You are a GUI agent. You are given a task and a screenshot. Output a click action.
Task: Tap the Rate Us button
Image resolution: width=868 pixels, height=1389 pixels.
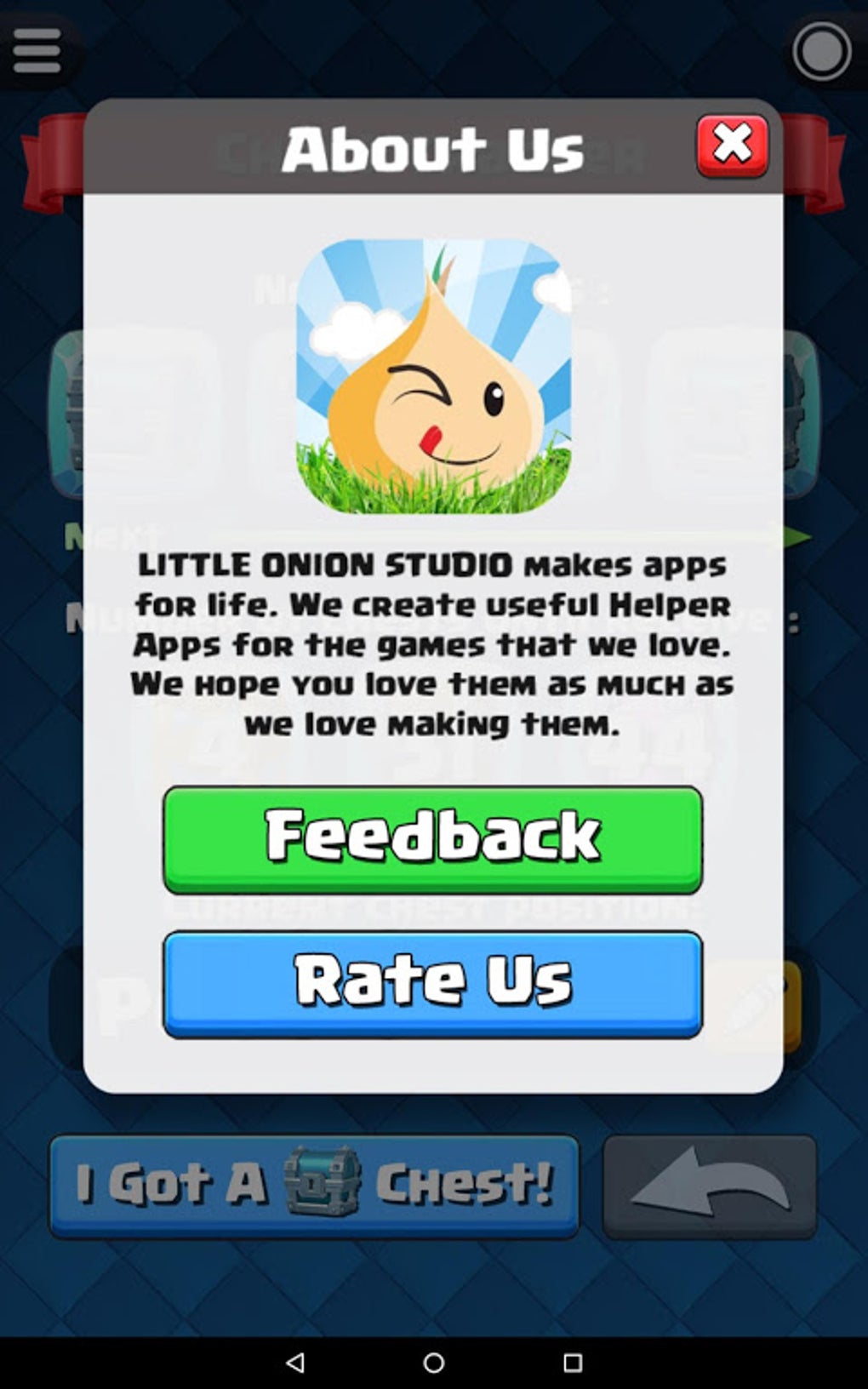[x=432, y=984]
